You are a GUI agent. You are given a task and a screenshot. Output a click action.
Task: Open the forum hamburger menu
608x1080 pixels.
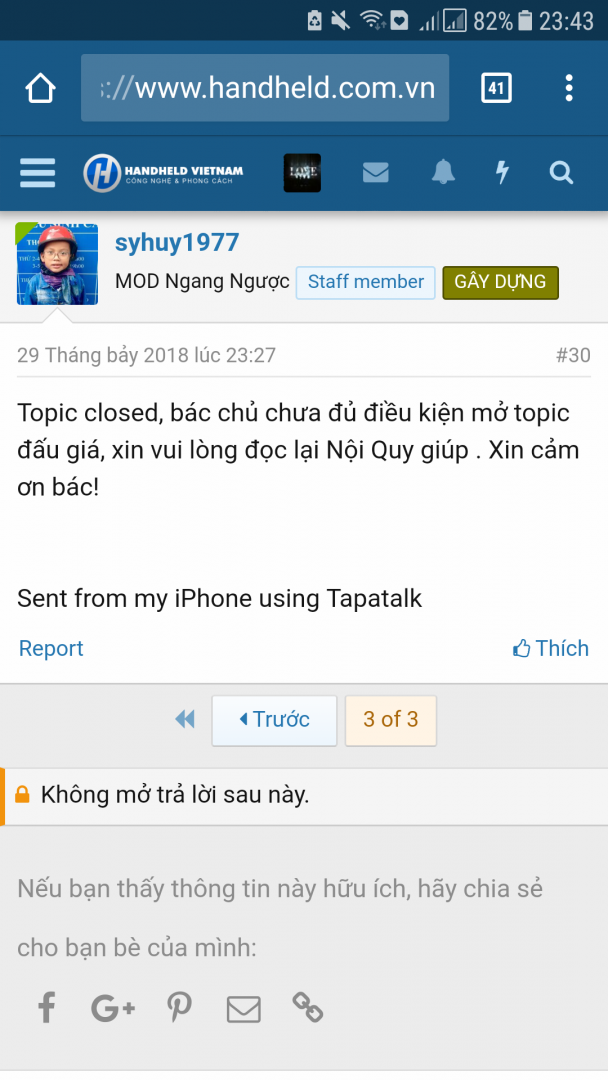pos(38,173)
